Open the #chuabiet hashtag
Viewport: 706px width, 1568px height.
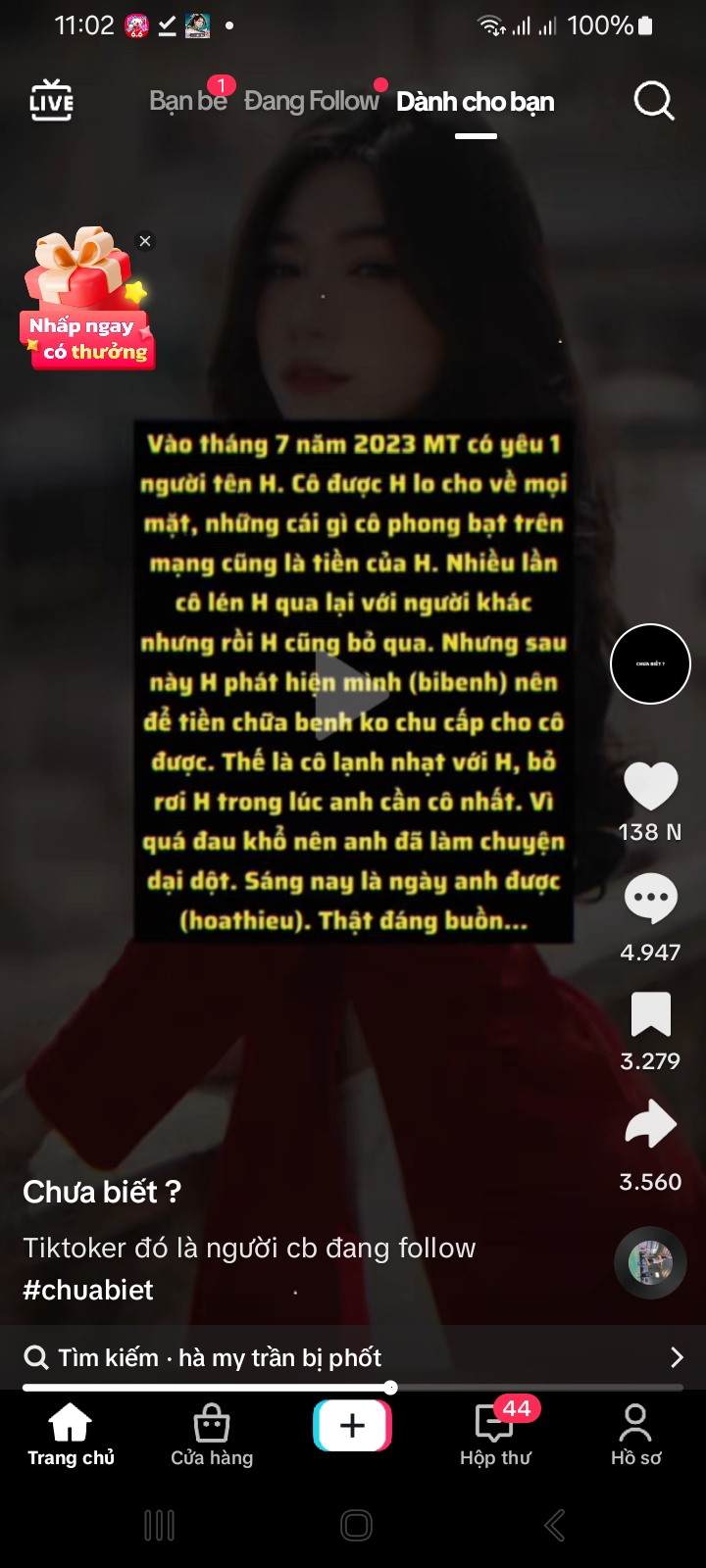coord(88,1290)
